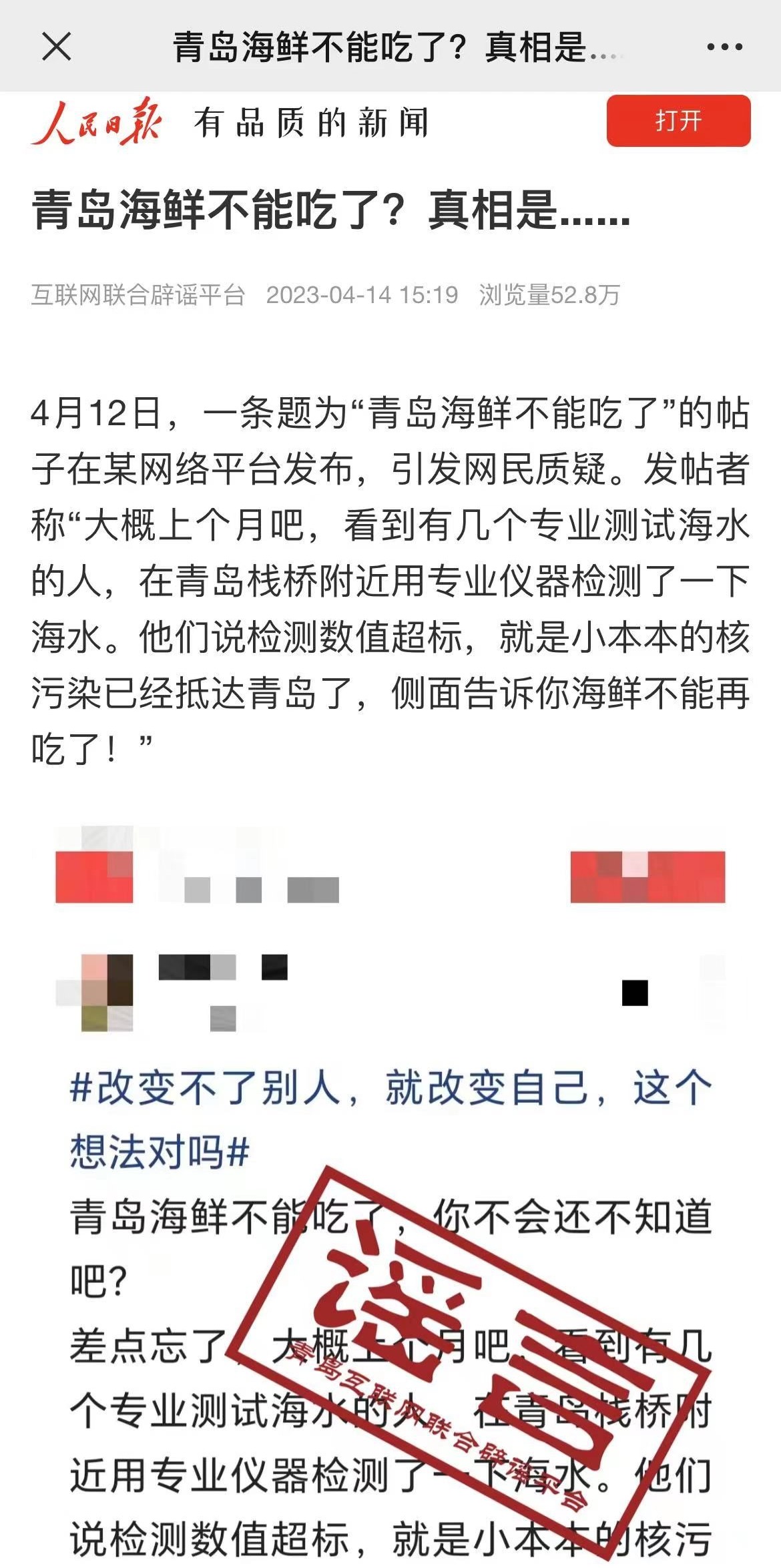
Task: Tap the red 打开 button
Action: (678, 121)
